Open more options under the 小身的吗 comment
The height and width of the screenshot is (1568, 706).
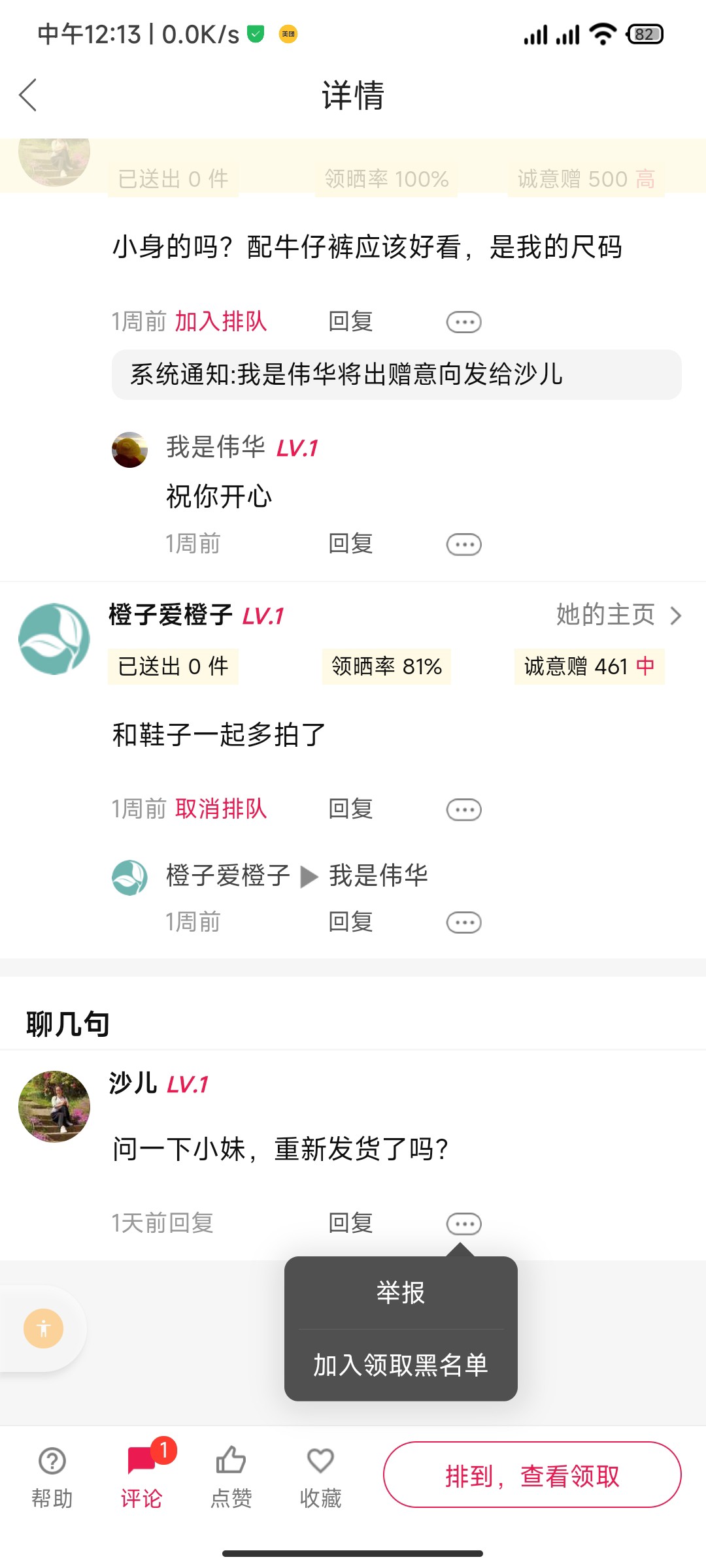[x=463, y=322]
